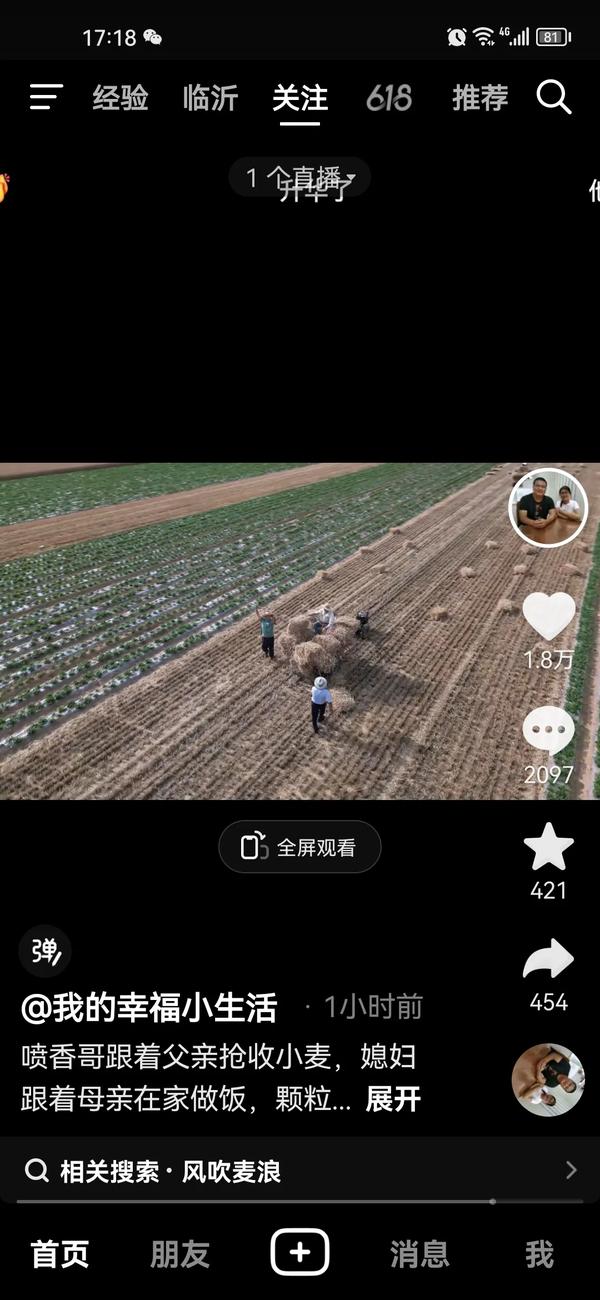Open the side menu icon
This screenshot has width=600, height=1300.
coord(46,97)
